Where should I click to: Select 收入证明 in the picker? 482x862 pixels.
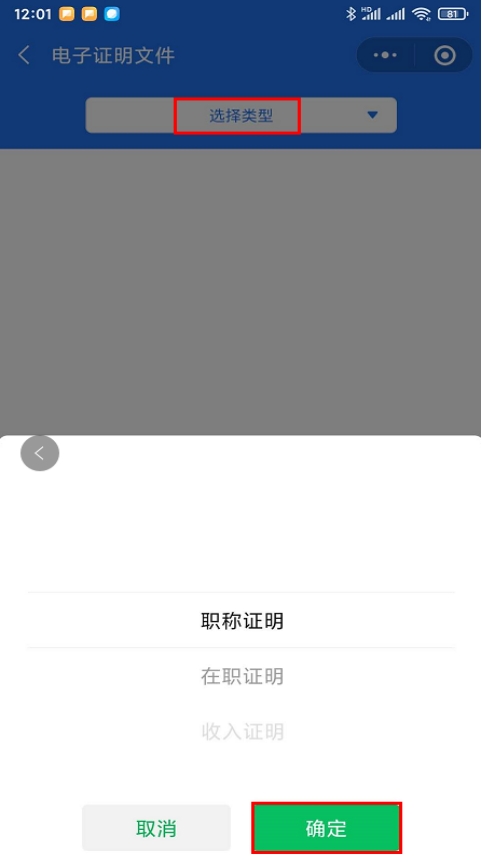pos(242,732)
